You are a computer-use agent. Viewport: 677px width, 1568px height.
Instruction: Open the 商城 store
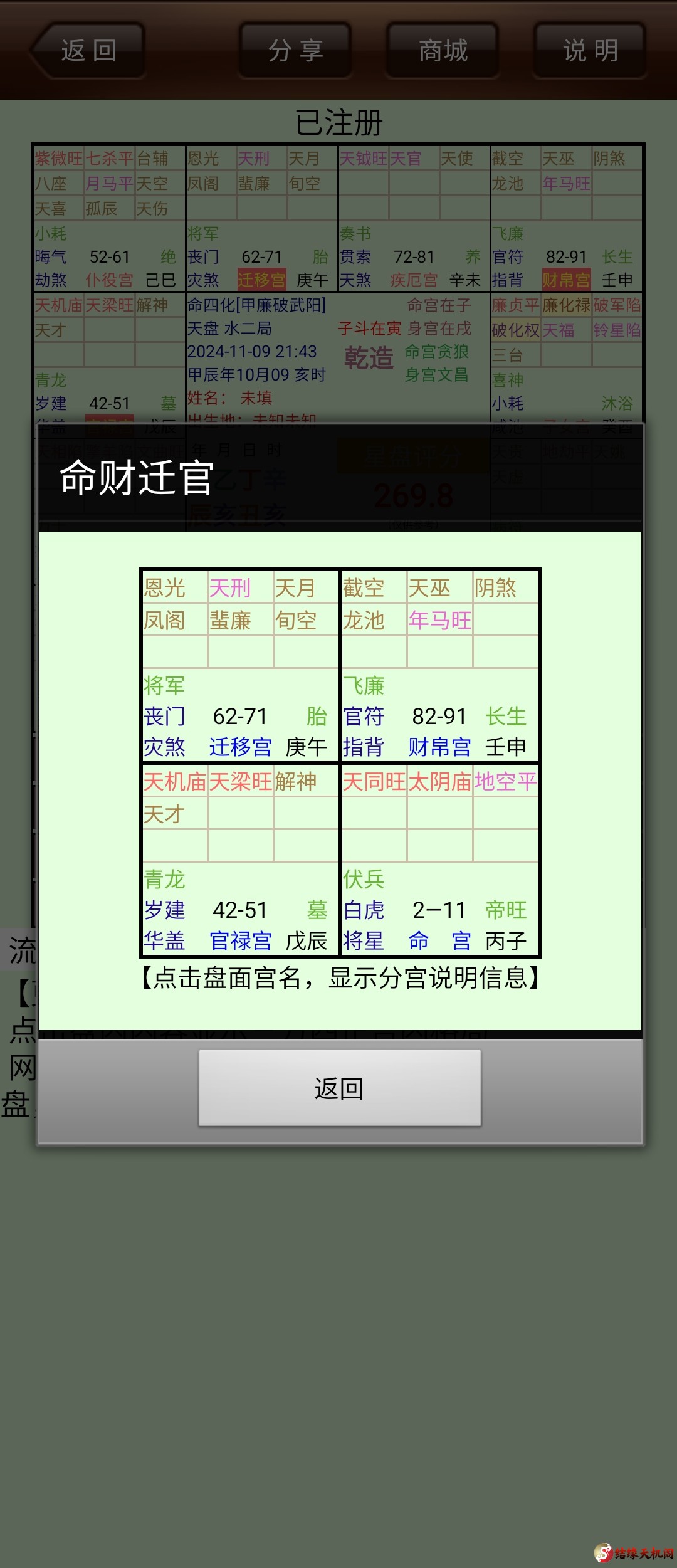click(x=443, y=51)
